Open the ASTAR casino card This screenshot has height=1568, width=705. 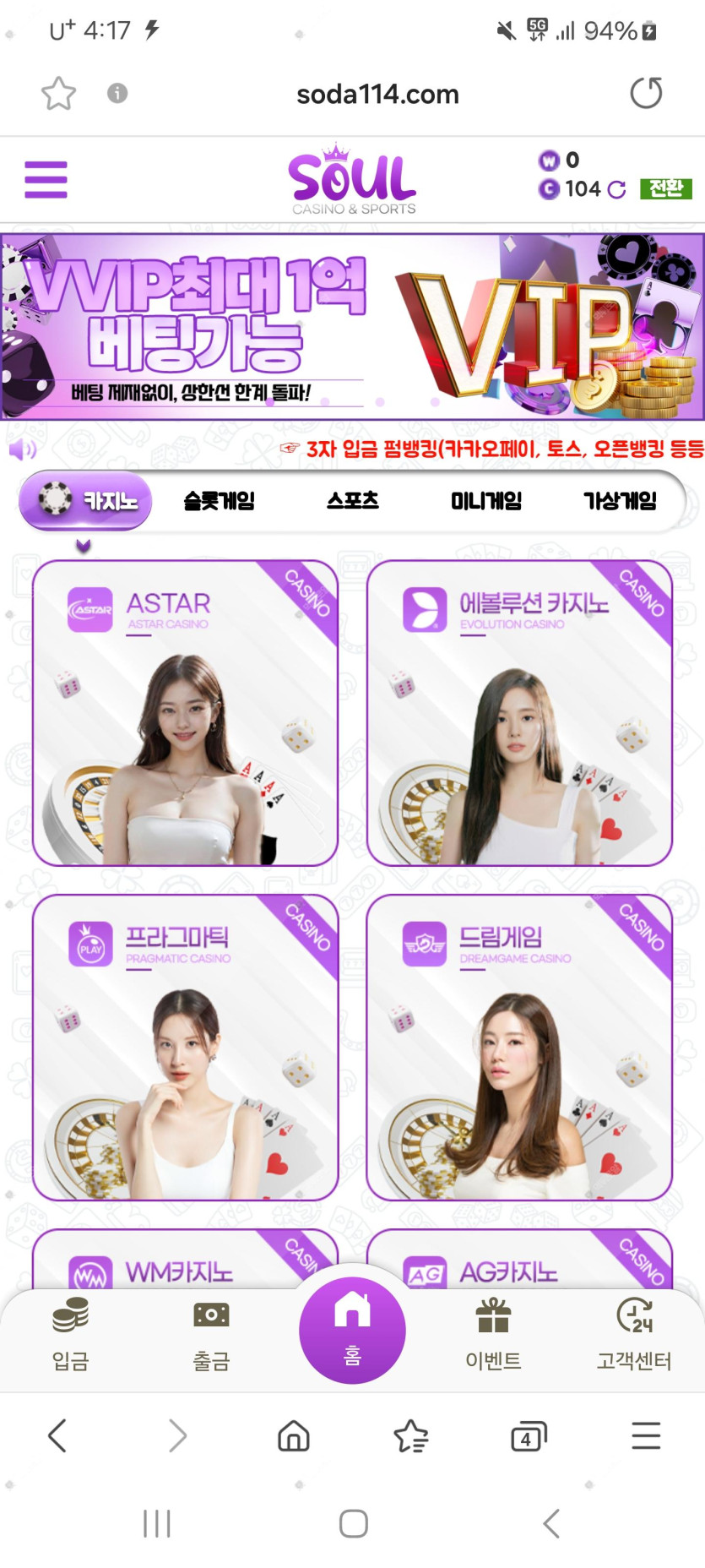click(185, 712)
